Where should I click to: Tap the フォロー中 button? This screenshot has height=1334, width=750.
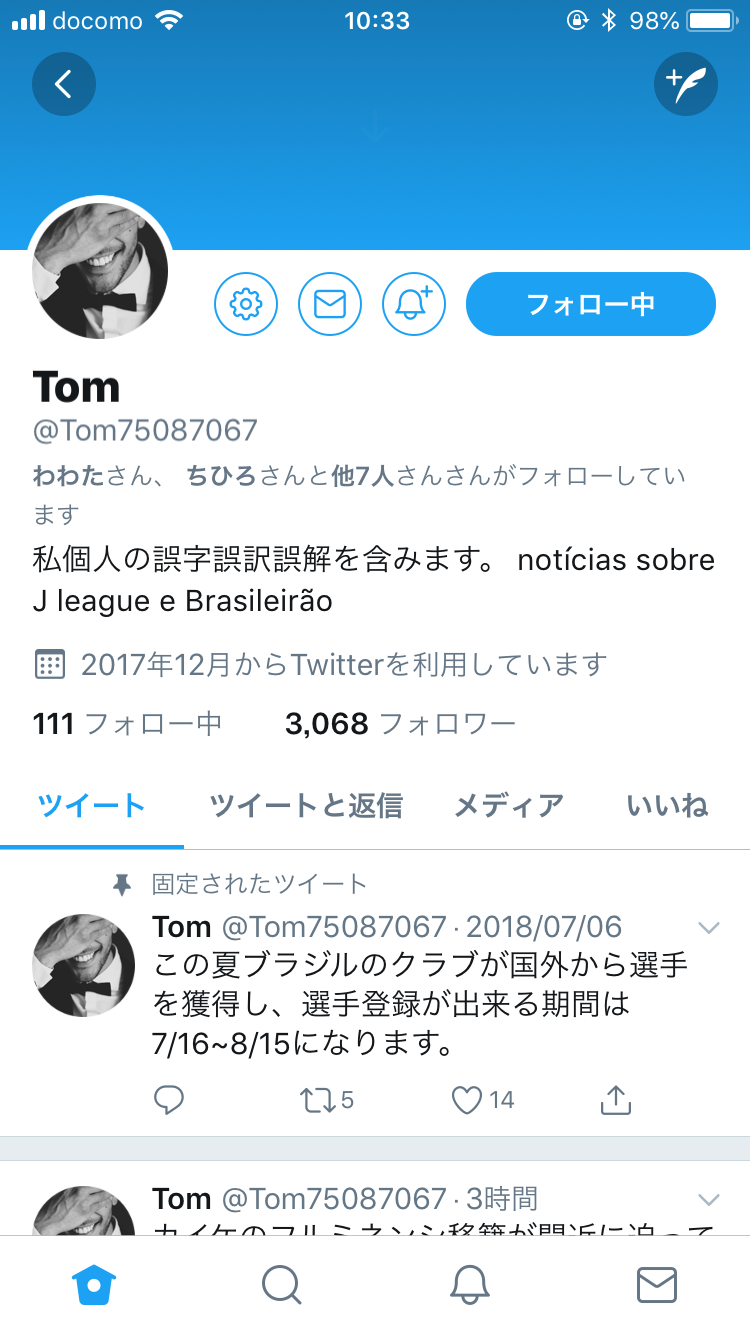click(591, 304)
